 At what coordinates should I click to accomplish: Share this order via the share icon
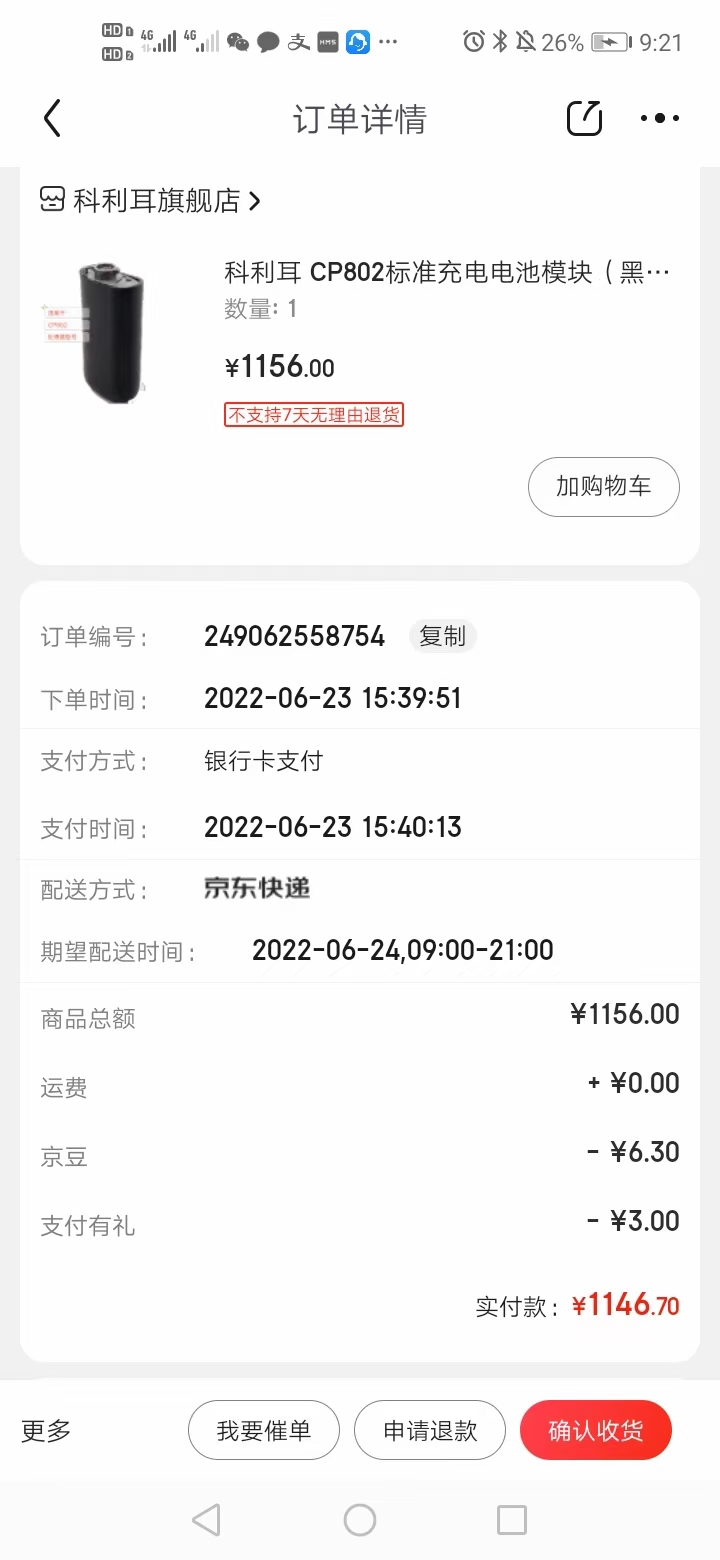584,119
